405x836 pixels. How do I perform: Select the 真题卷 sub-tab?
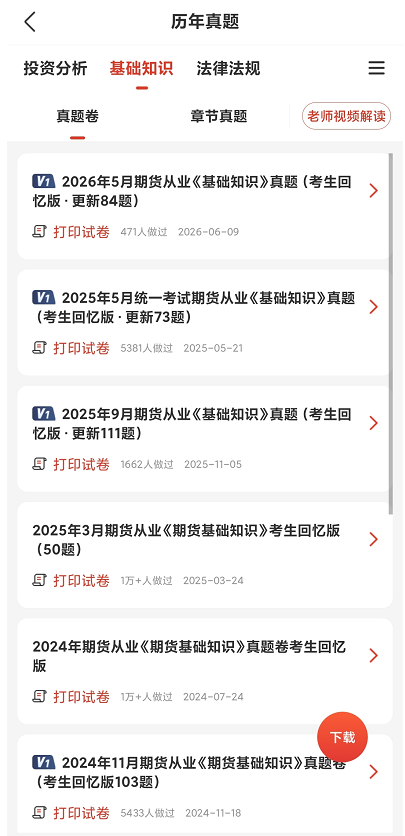[77, 116]
